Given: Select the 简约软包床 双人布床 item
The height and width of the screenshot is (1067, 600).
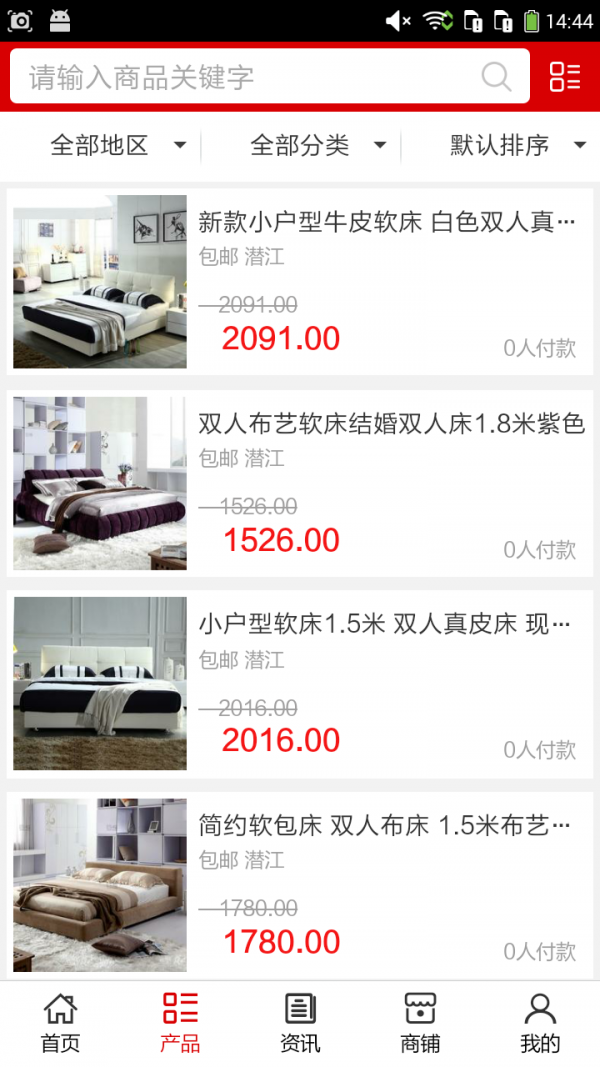Looking at the screenshot, I should [300, 885].
